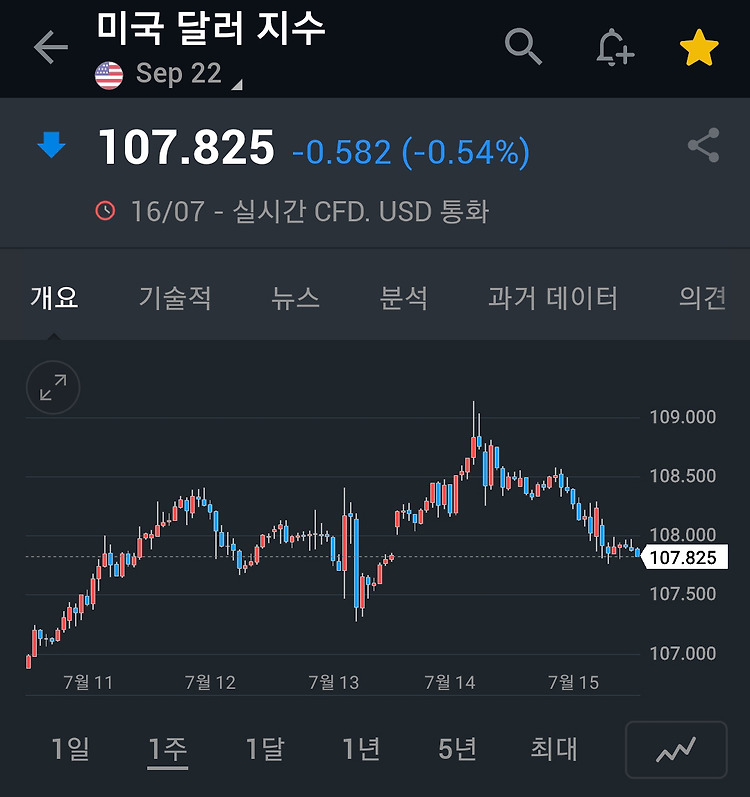750x797 pixels.
Task: Change chart type with line chart button
Action: click(x=676, y=750)
